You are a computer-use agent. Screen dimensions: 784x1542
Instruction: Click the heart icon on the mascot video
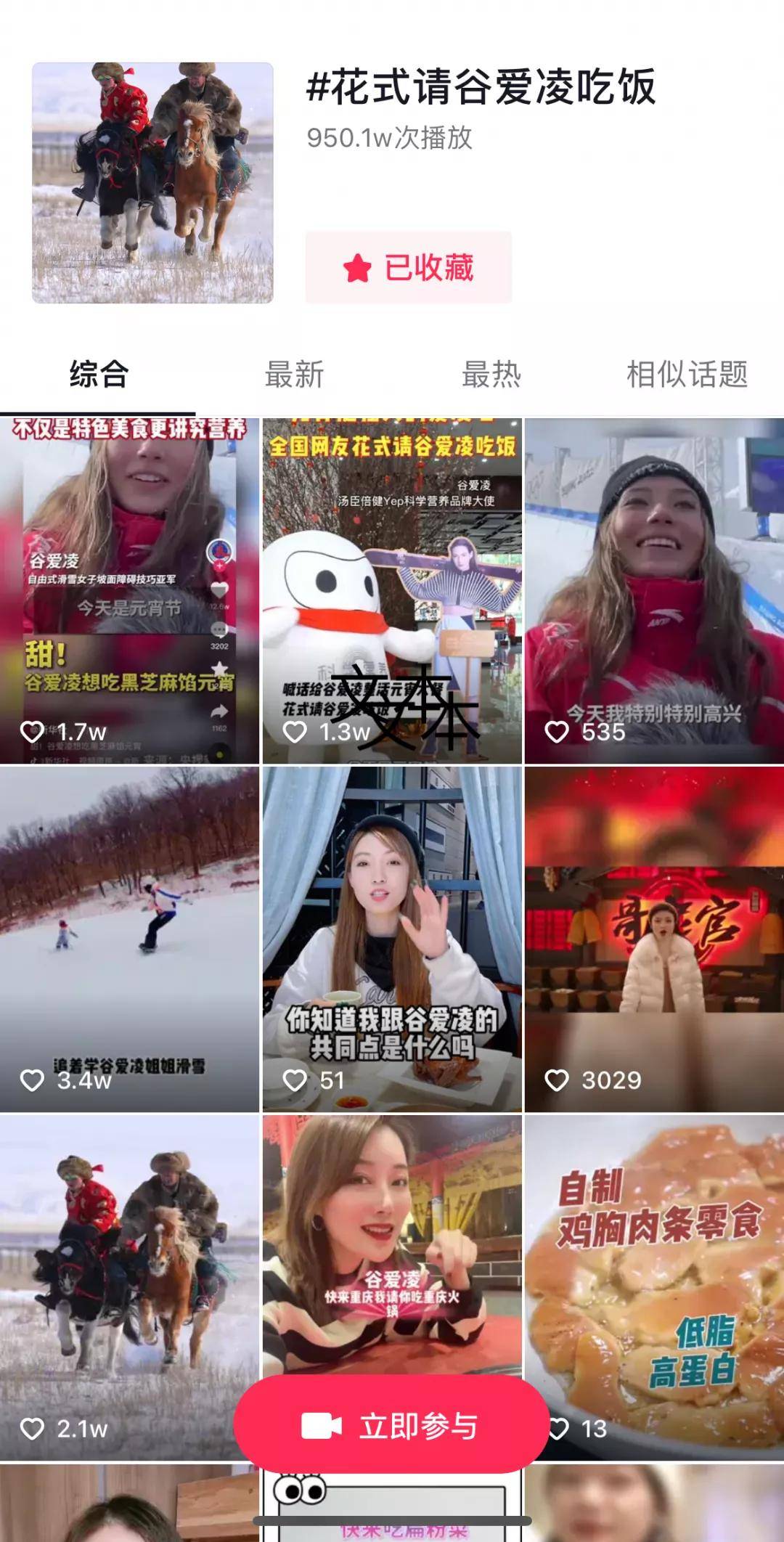(294, 732)
